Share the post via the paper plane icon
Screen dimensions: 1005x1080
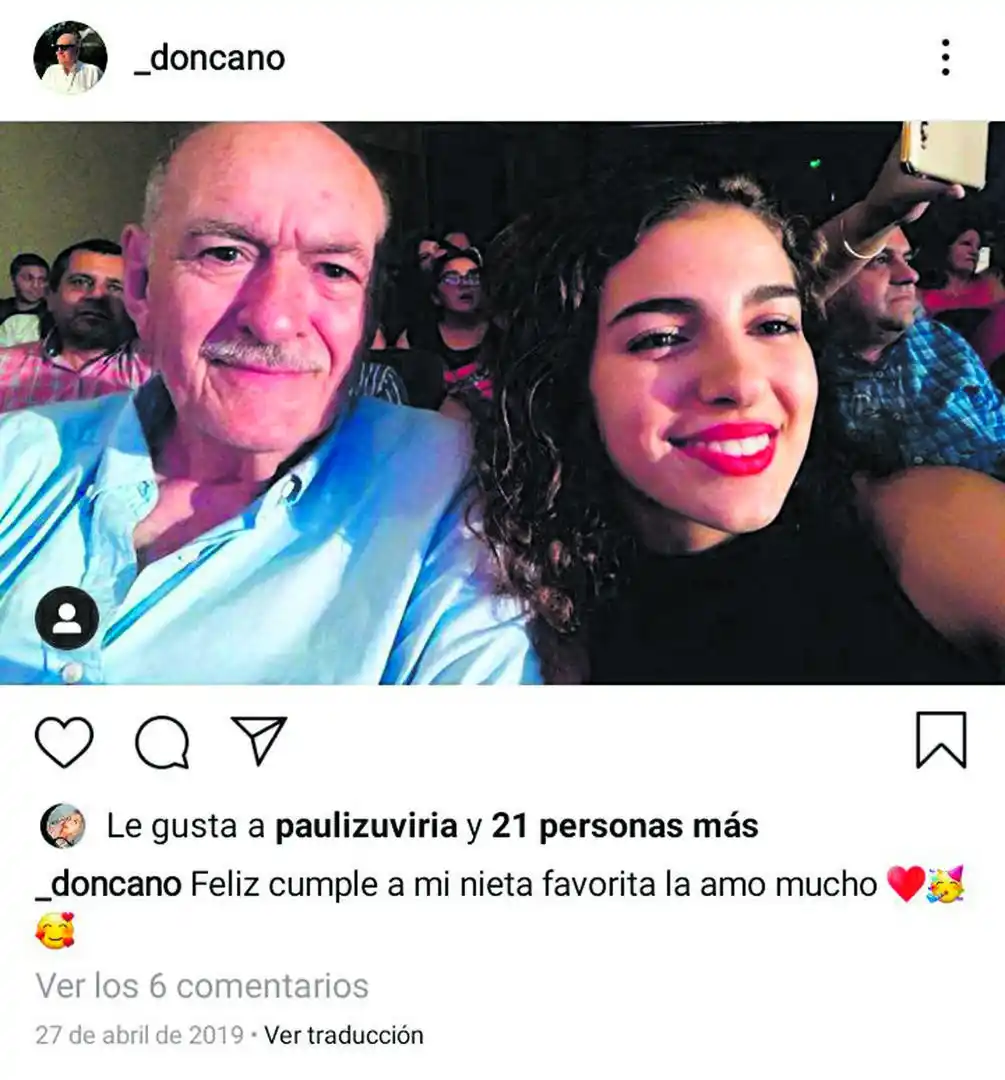[x=259, y=740]
